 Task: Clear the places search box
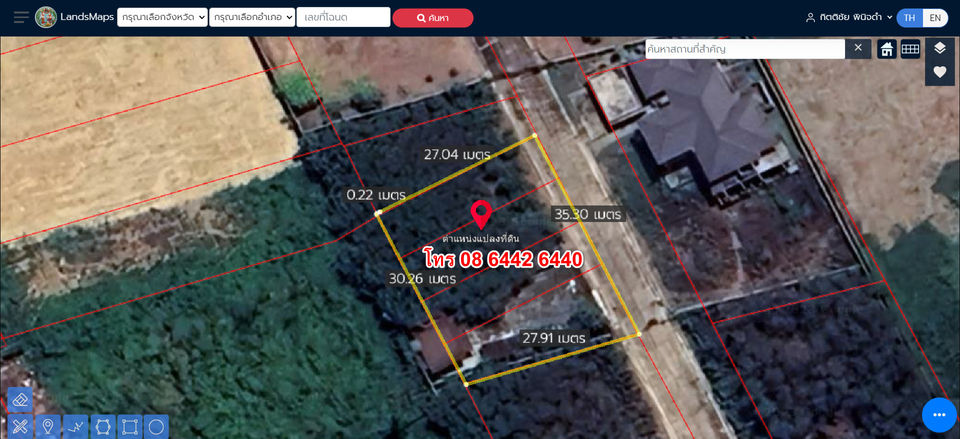point(858,48)
